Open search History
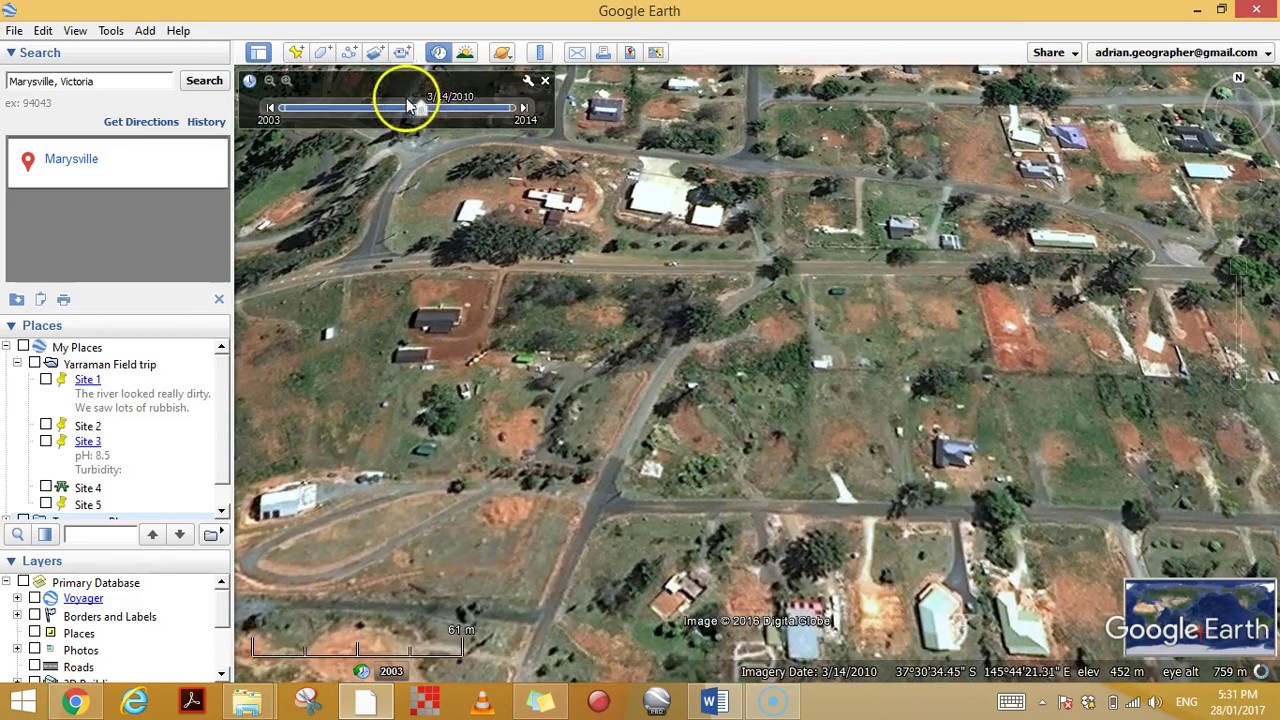Screen dimensions: 1280x720 [206, 122]
